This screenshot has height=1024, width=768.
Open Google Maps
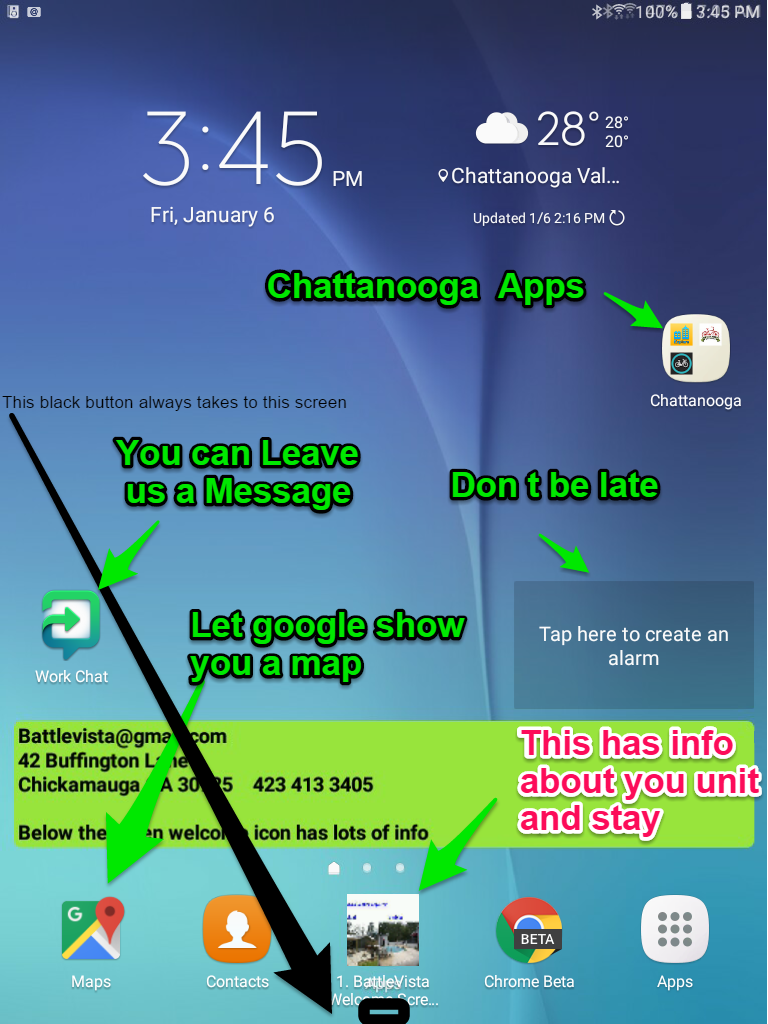(91, 929)
